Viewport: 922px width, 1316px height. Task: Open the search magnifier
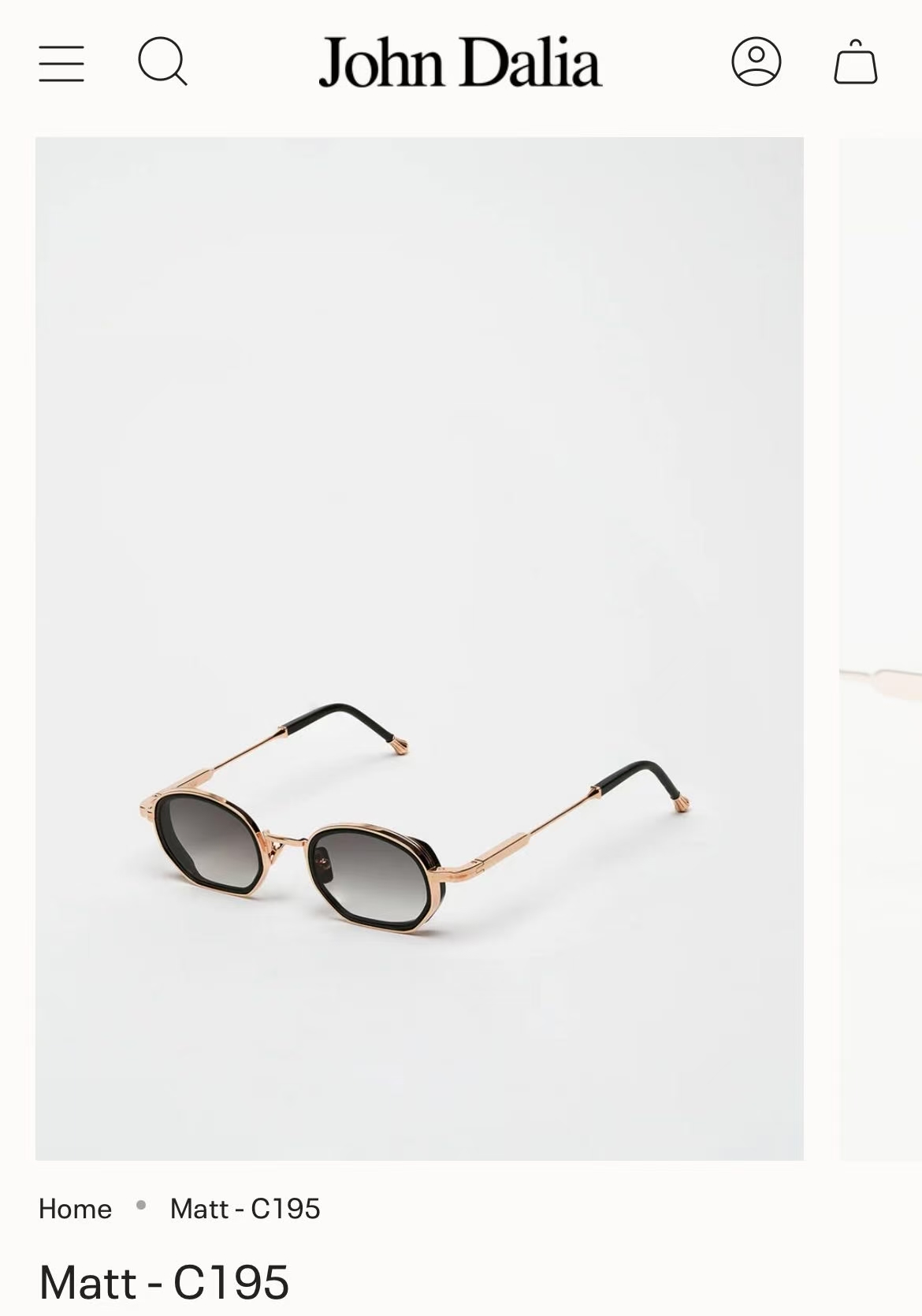162,61
